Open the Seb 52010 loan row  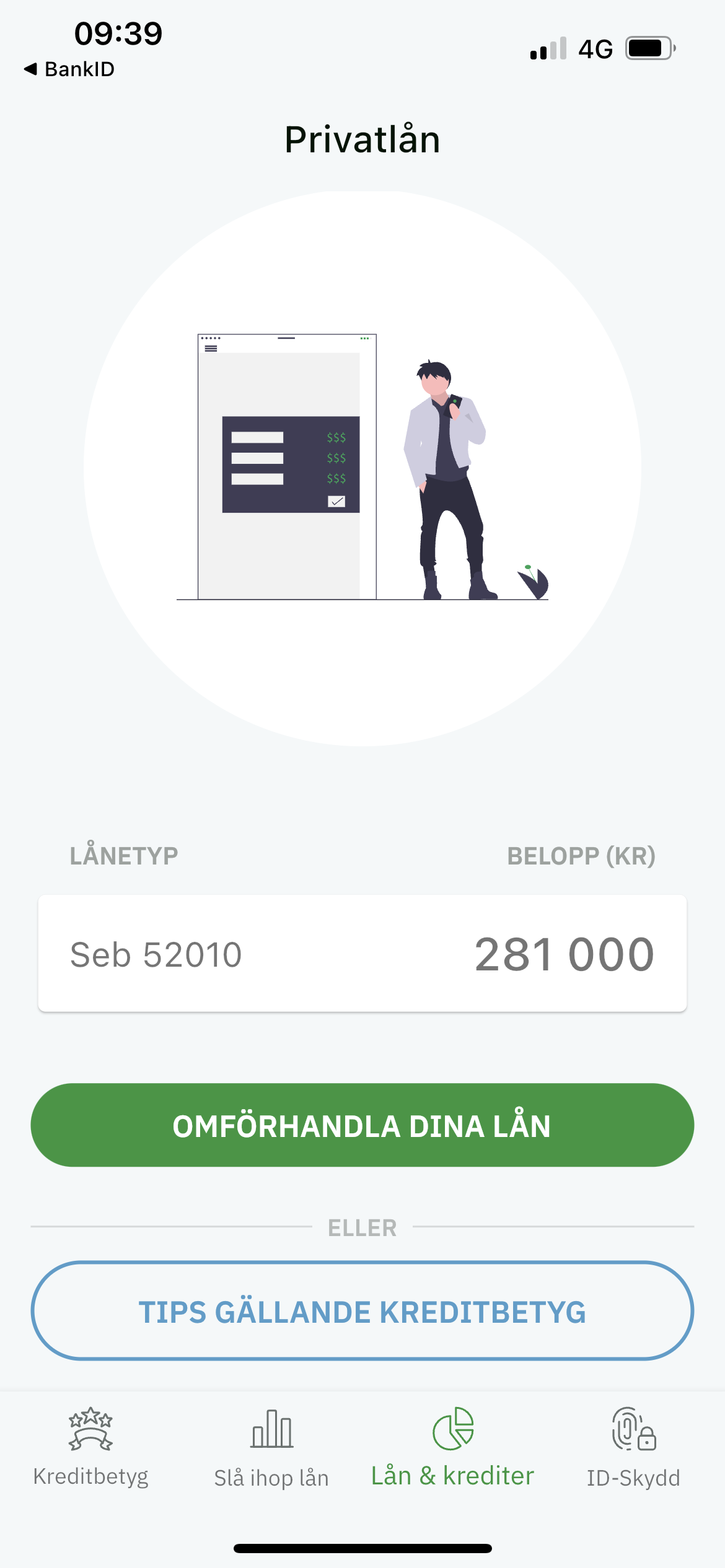click(x=362, y=954)
